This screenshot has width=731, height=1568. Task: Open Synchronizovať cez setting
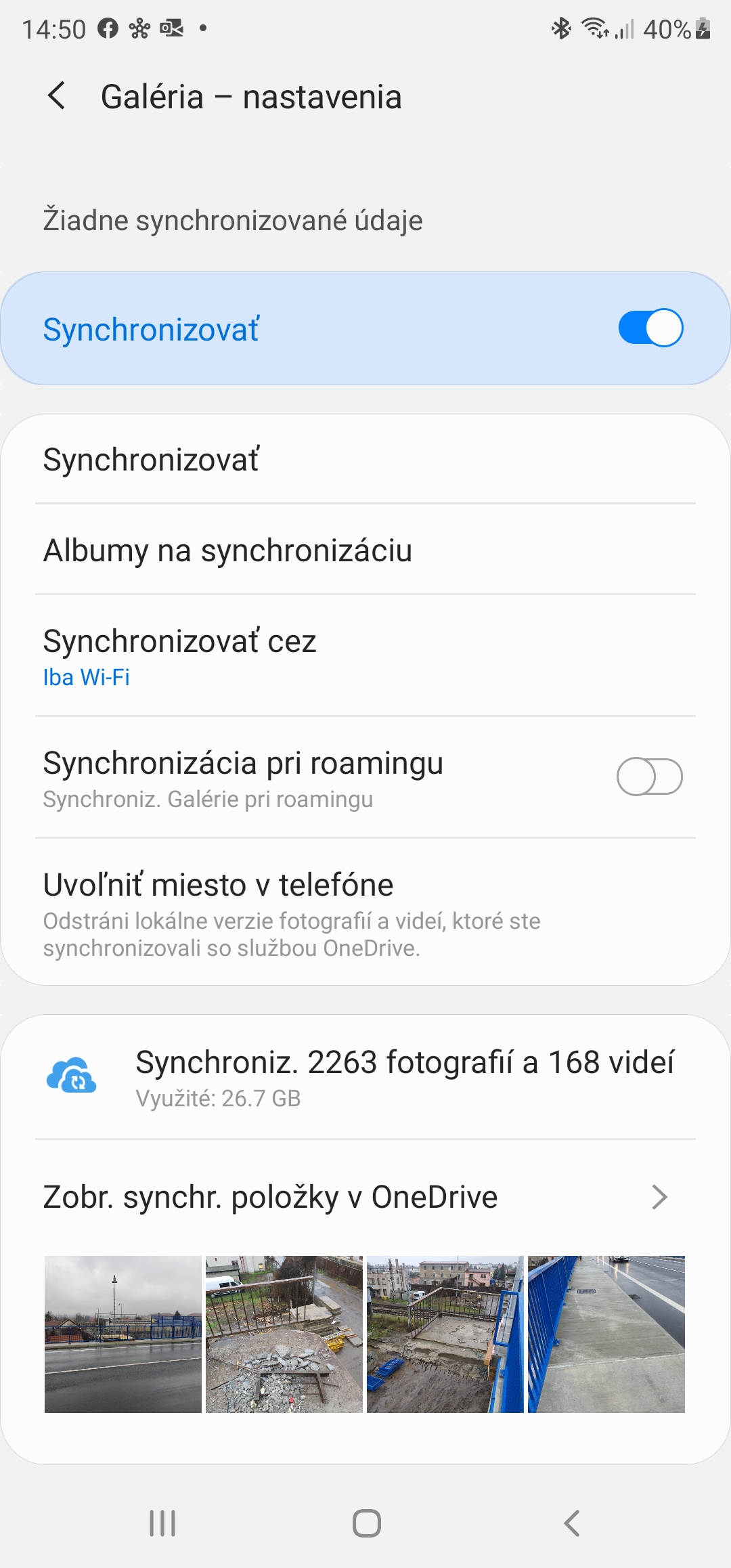pyautogui.click(x=365, y=655)
